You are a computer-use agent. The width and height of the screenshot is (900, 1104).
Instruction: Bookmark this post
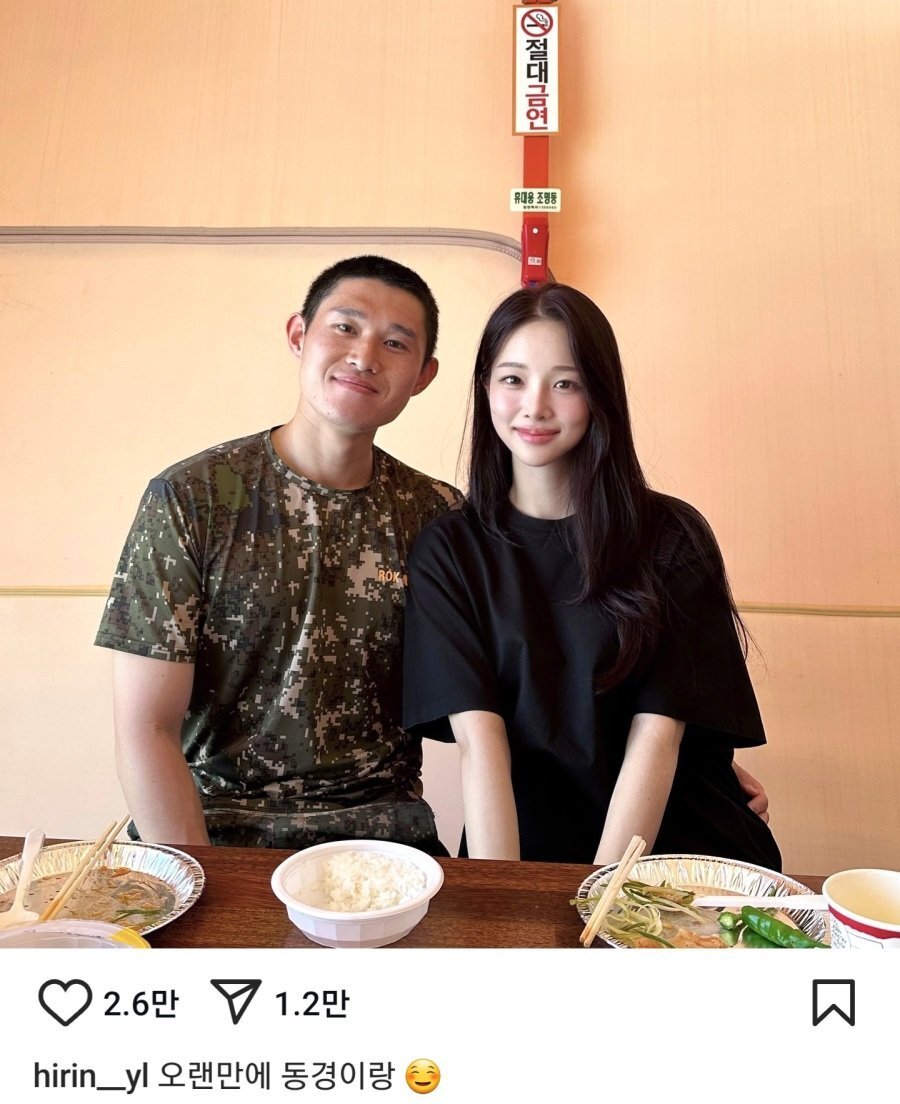833,1002
